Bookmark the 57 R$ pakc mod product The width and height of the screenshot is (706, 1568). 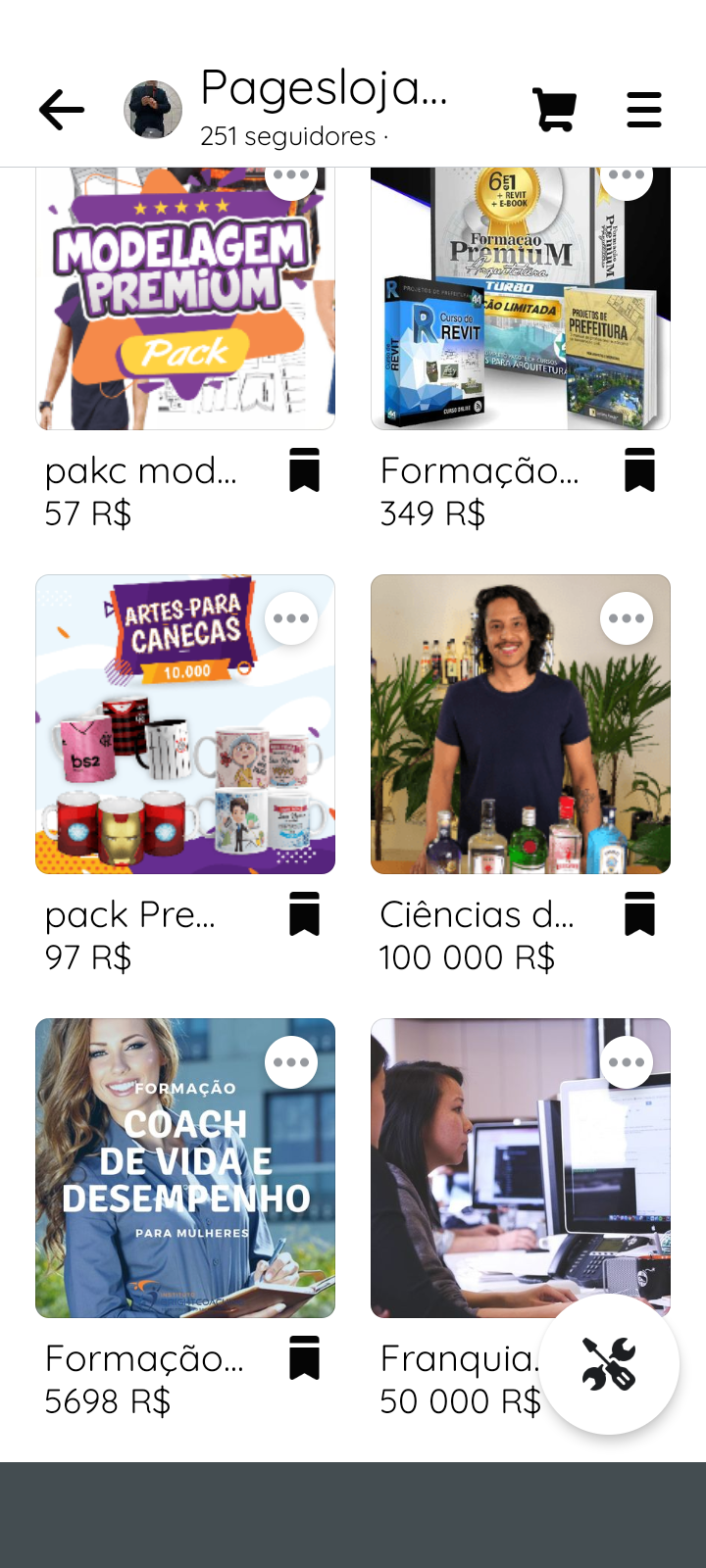click(305, 469)
